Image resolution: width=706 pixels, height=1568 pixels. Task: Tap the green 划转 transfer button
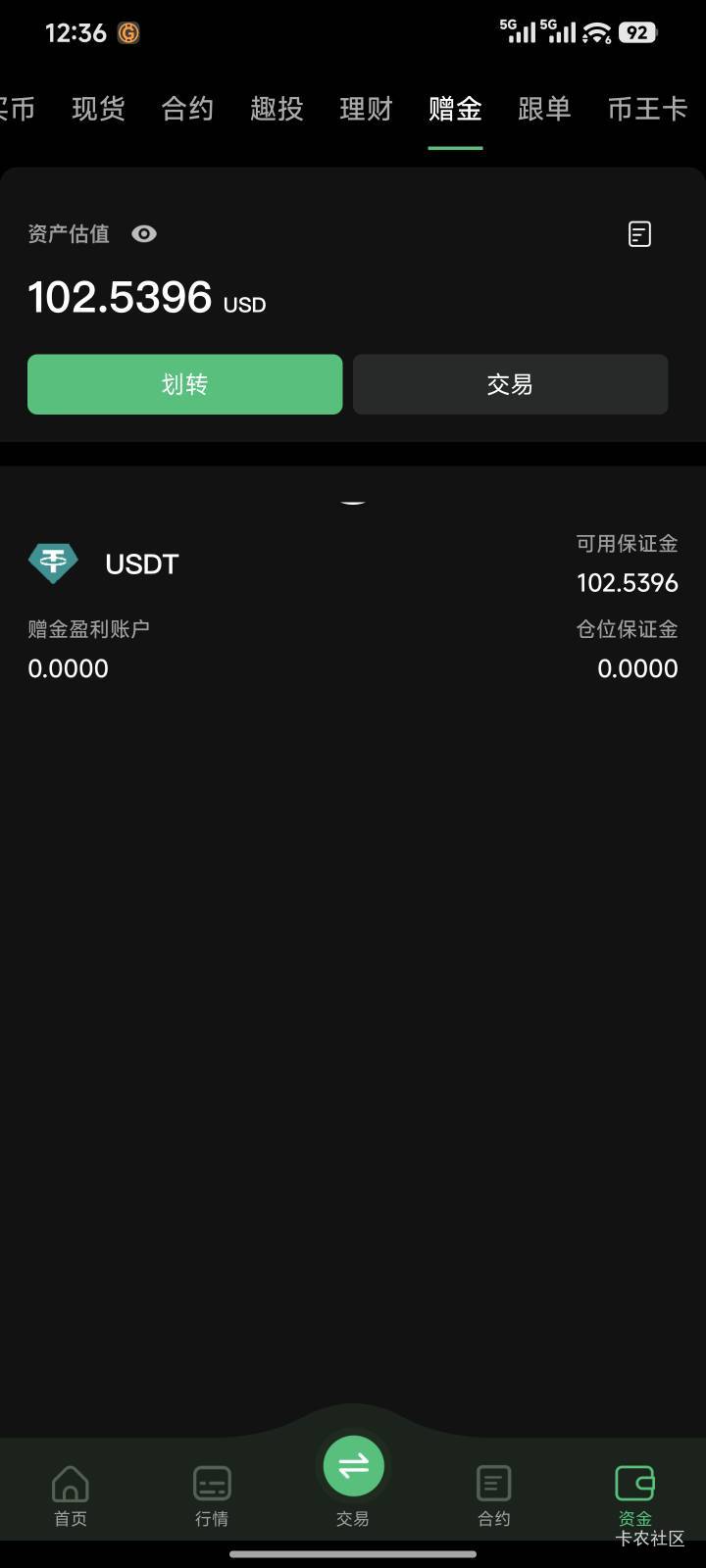tap(184, 384)
